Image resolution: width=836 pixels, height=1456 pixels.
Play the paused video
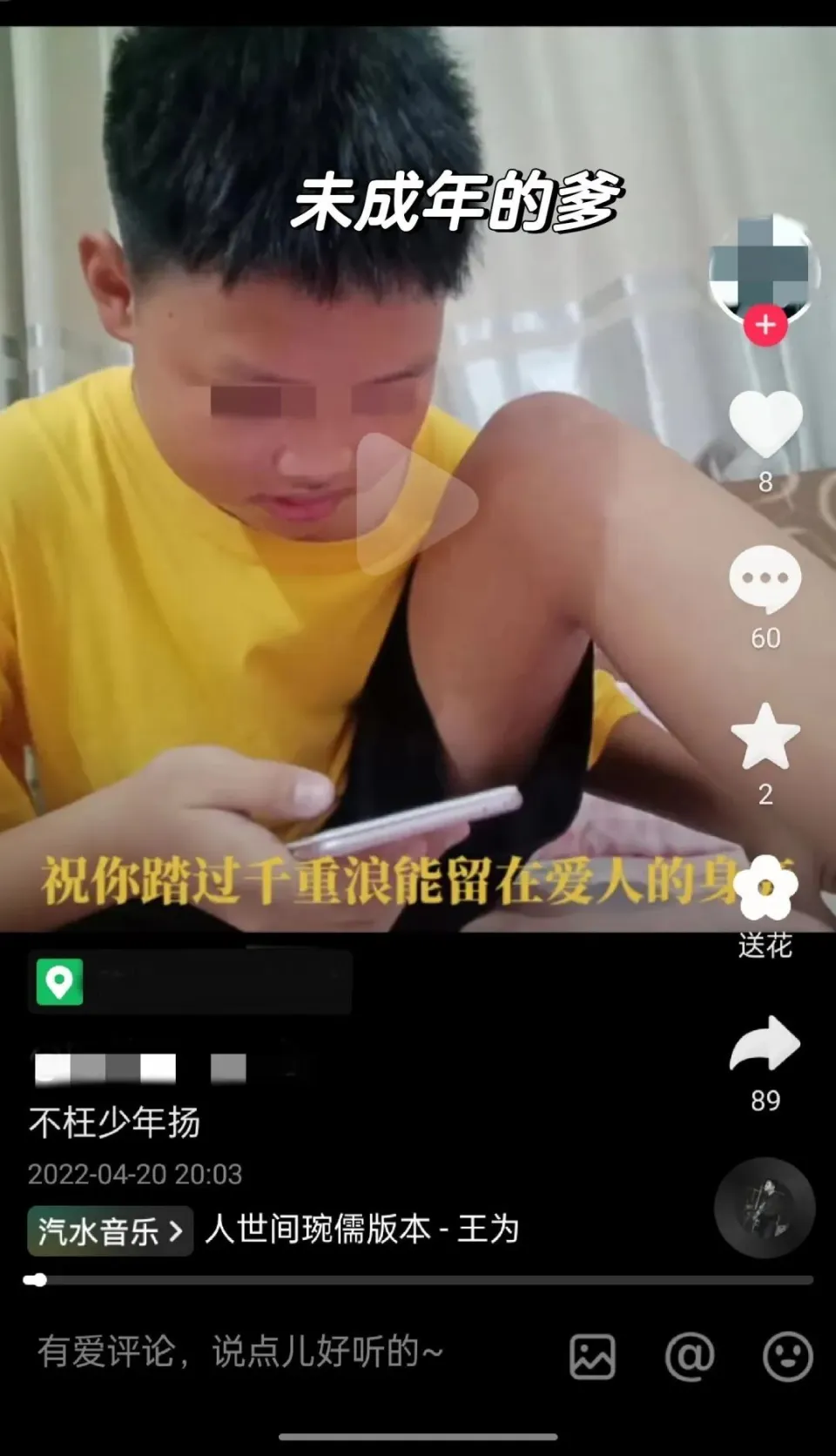click(x=416, y=504)
